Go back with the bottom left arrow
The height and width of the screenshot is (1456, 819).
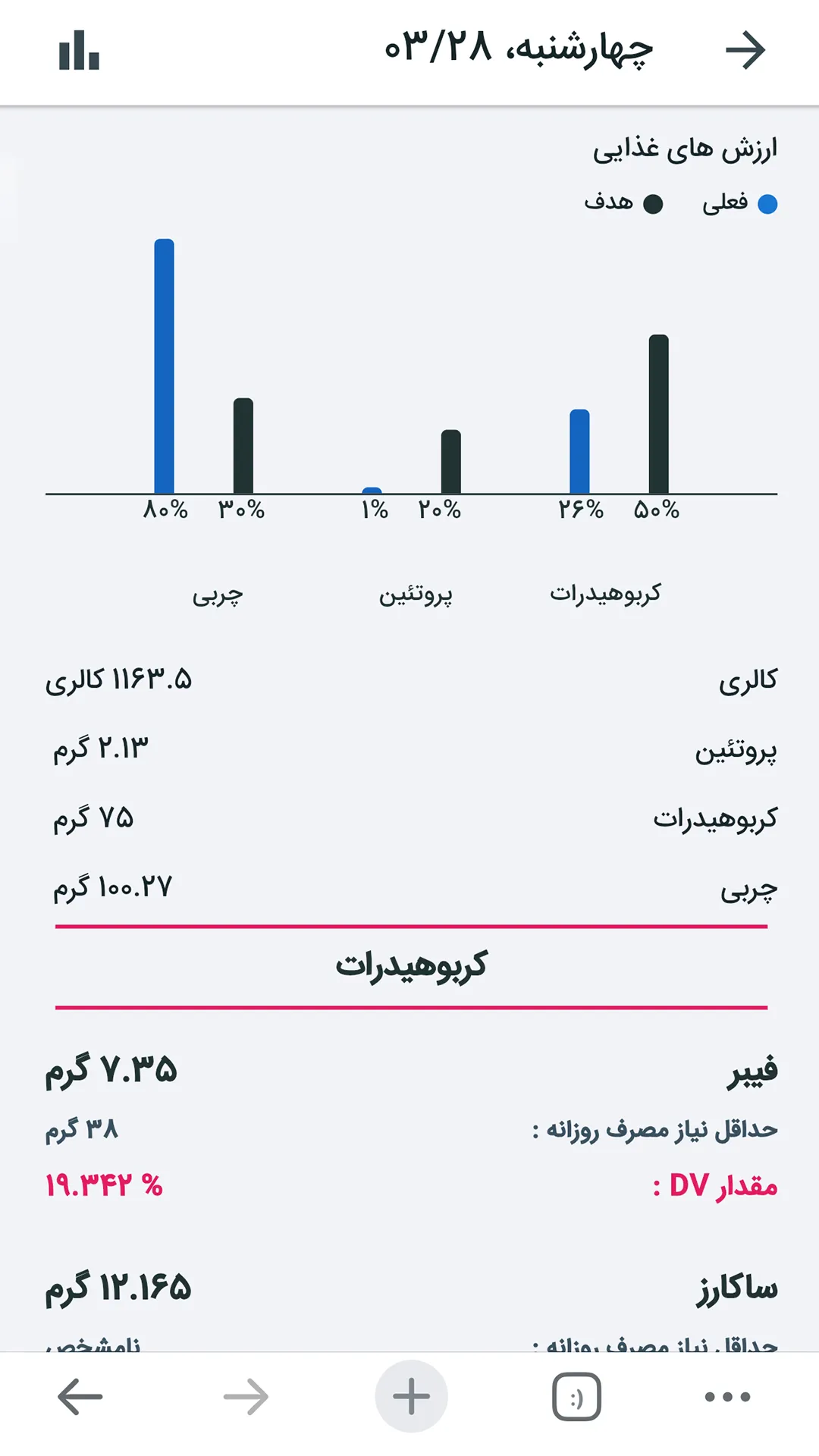80,1396
